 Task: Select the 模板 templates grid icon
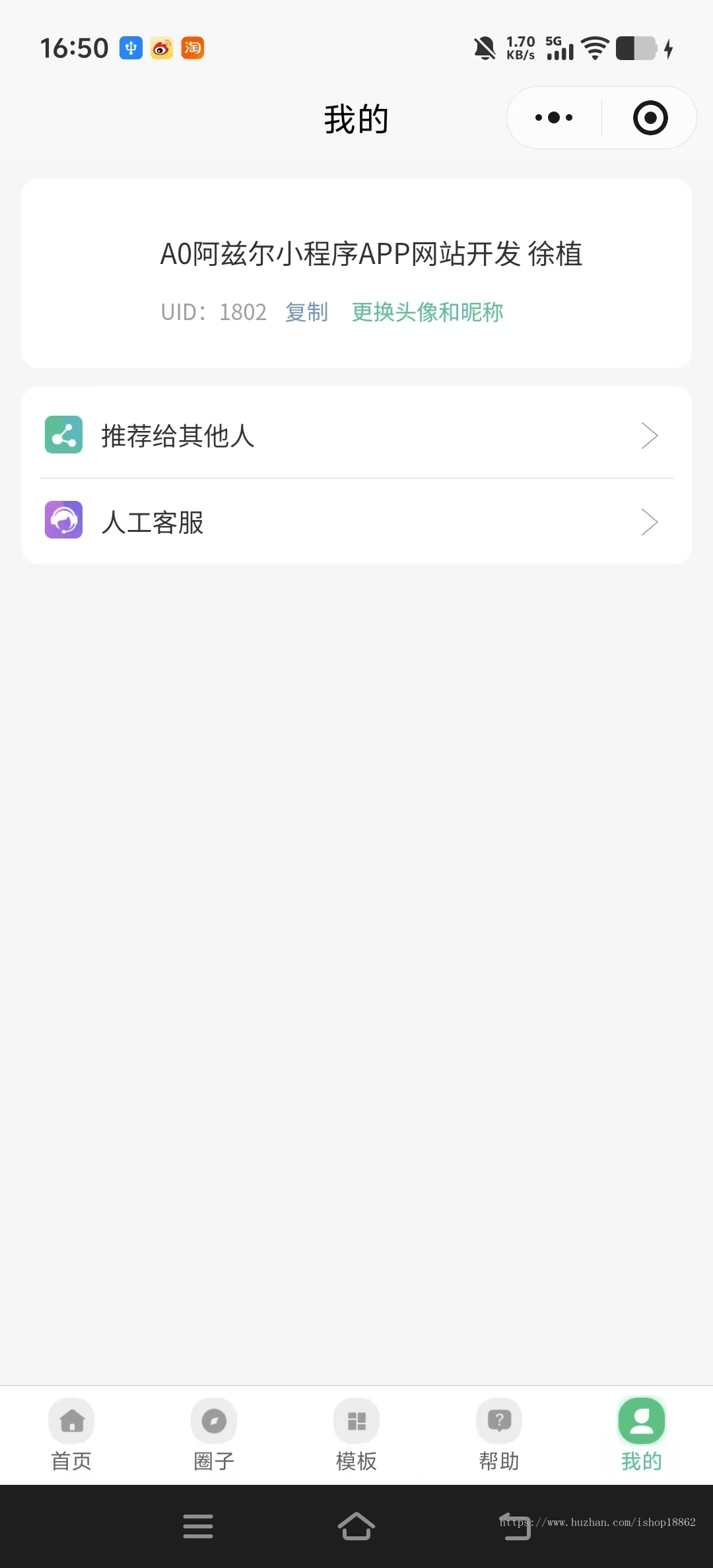pyautogui.click(x=356, y=1420)
